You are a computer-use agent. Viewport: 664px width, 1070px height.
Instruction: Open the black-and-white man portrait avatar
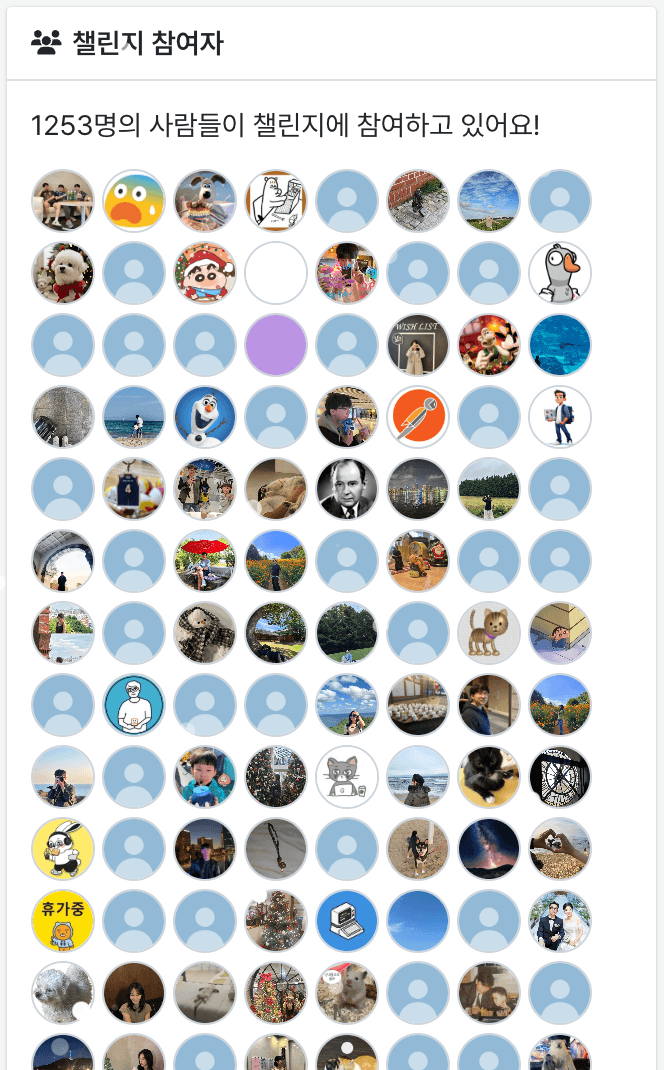(347, 489)
